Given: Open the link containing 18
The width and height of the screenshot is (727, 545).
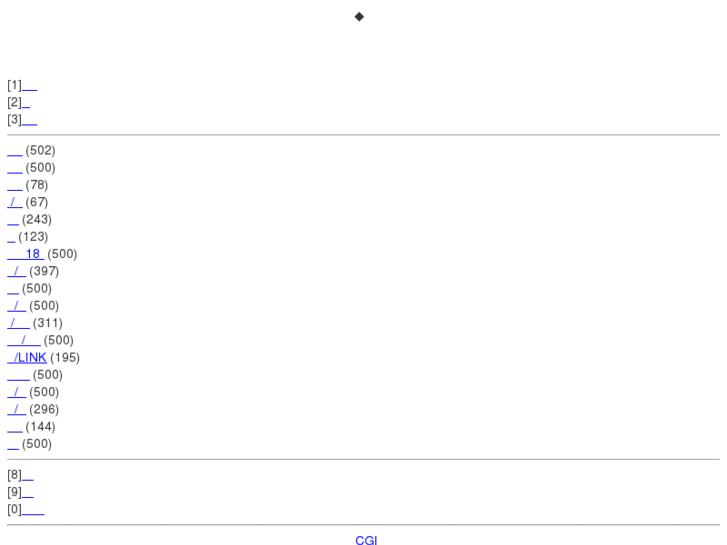Looking at the screenshot, I should click(x=26, y=254).
